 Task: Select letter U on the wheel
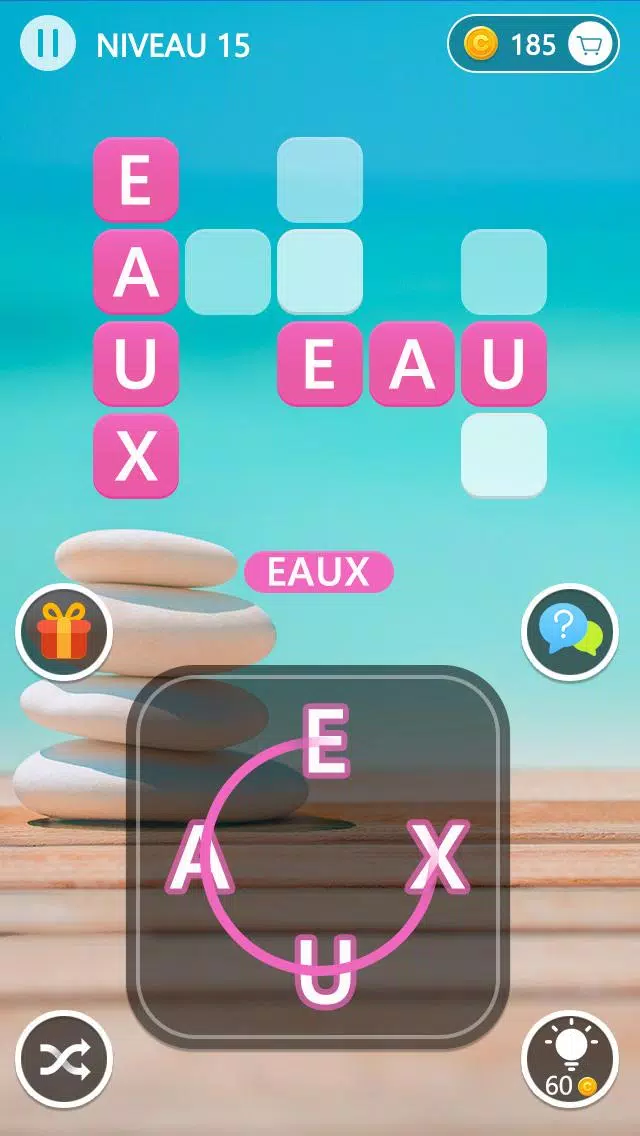tap(325, 971)
